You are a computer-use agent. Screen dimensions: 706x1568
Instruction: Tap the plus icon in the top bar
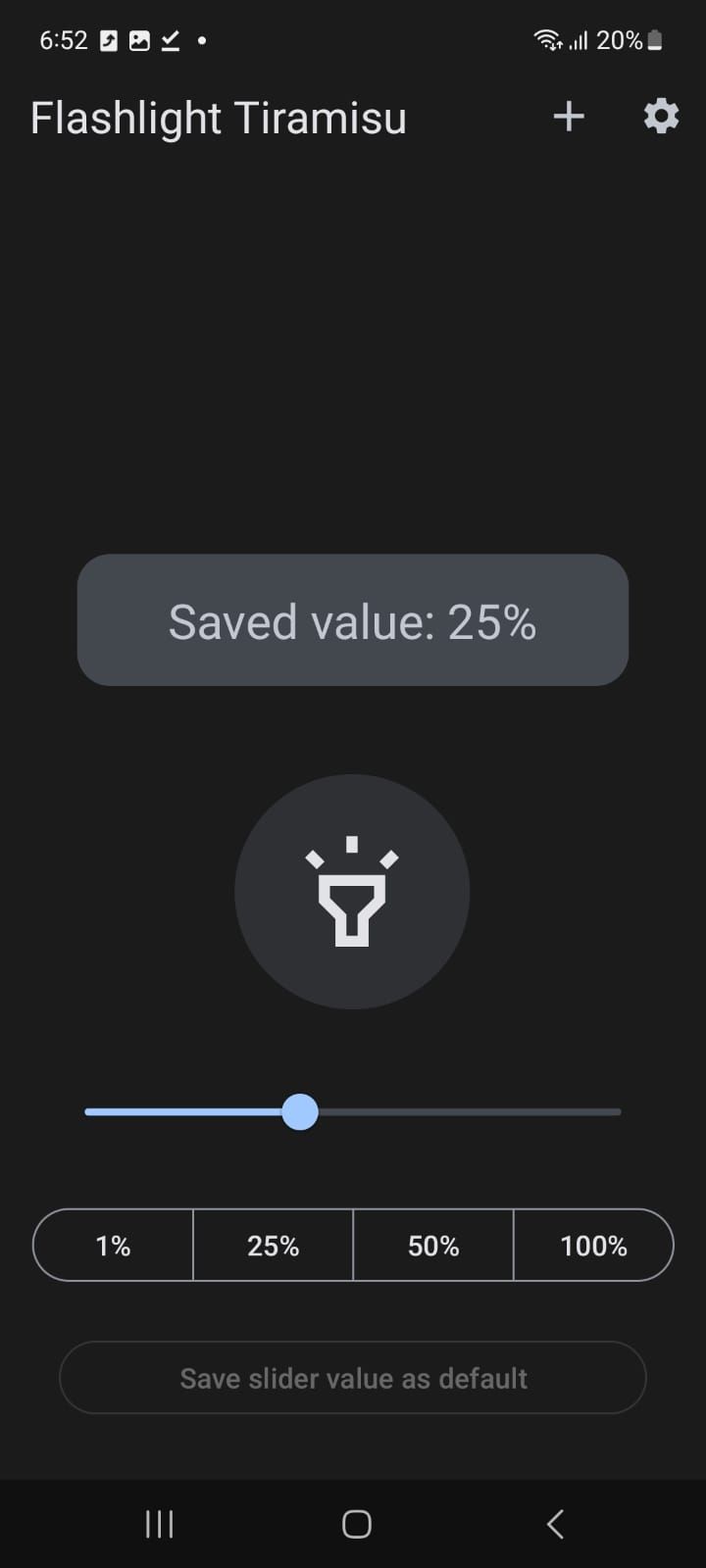pos(569,117)
